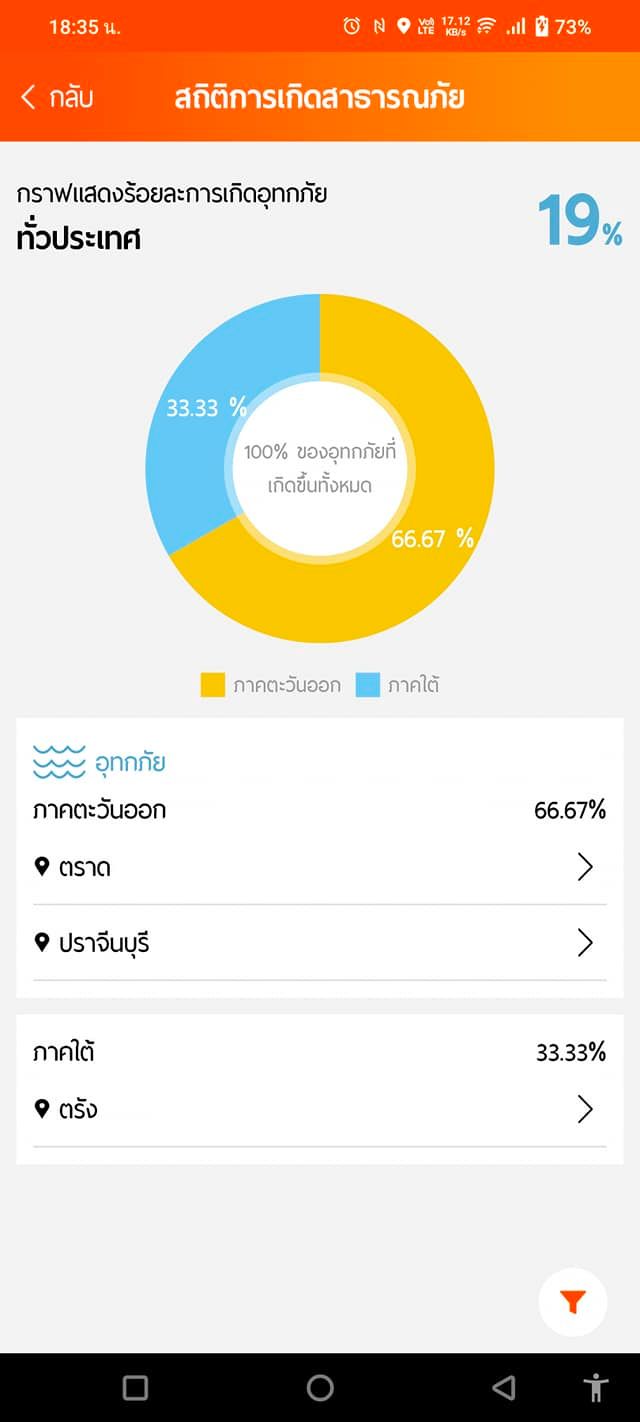The width and height of the screenshot is (640, 1422).
Task: Open flood details for ปราจีนบุรี province
Action: 319,943
